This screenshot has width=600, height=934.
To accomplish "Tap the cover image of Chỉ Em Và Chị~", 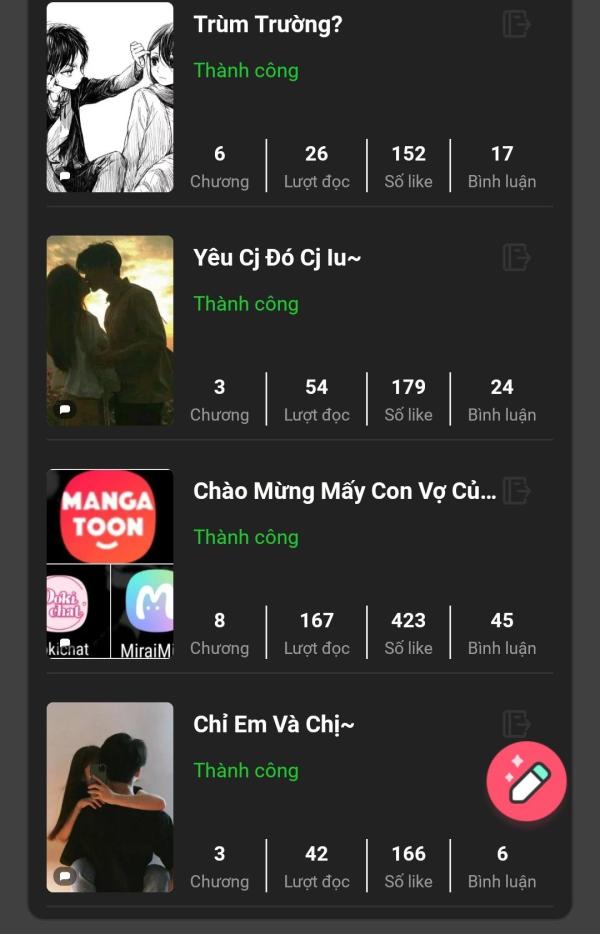I will 110,796.
